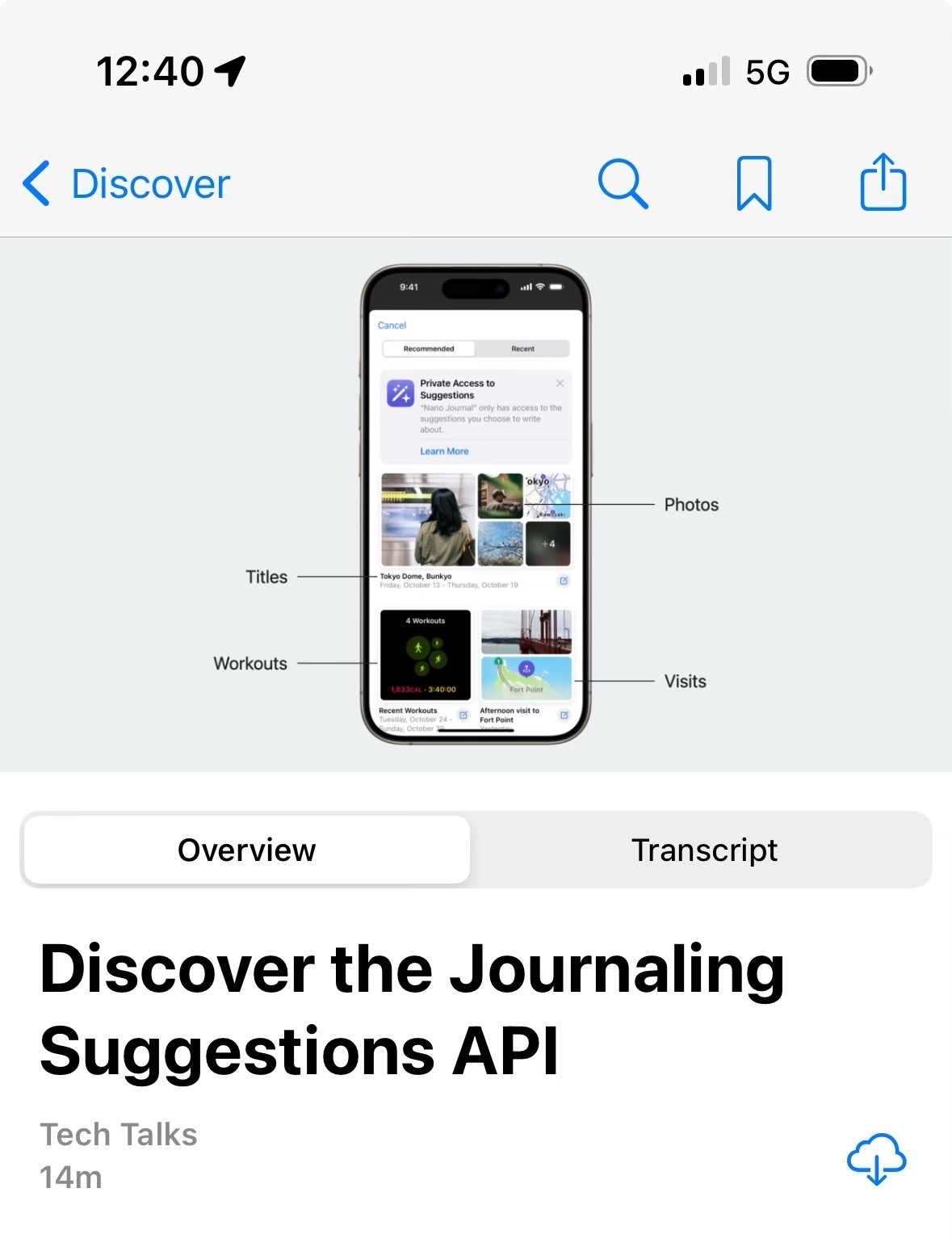This screenshot has width=952, height=1243.
Task: Go back to Discover
Action: 126,184
